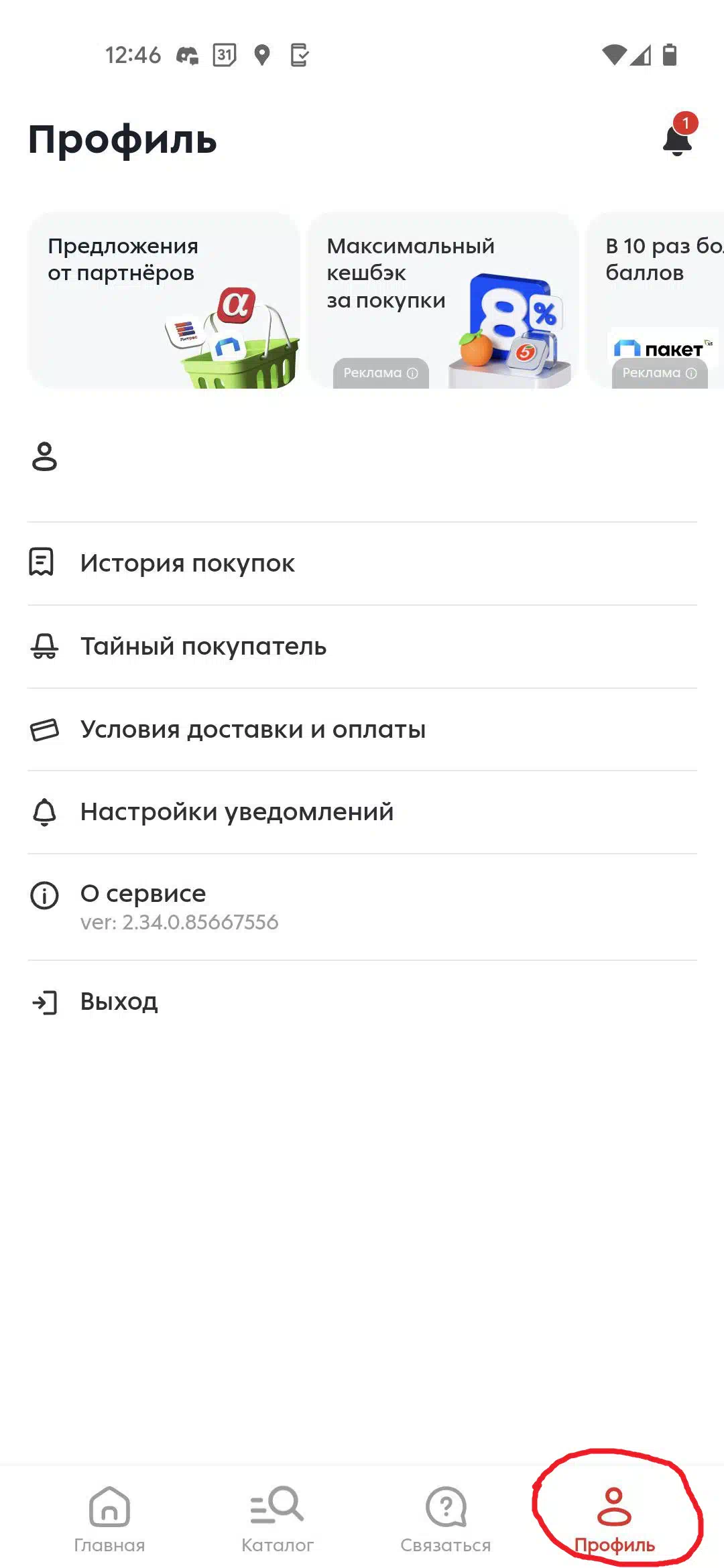Open История покупок
Viewport: 724px width, 1568px height.
coord(362,564)
